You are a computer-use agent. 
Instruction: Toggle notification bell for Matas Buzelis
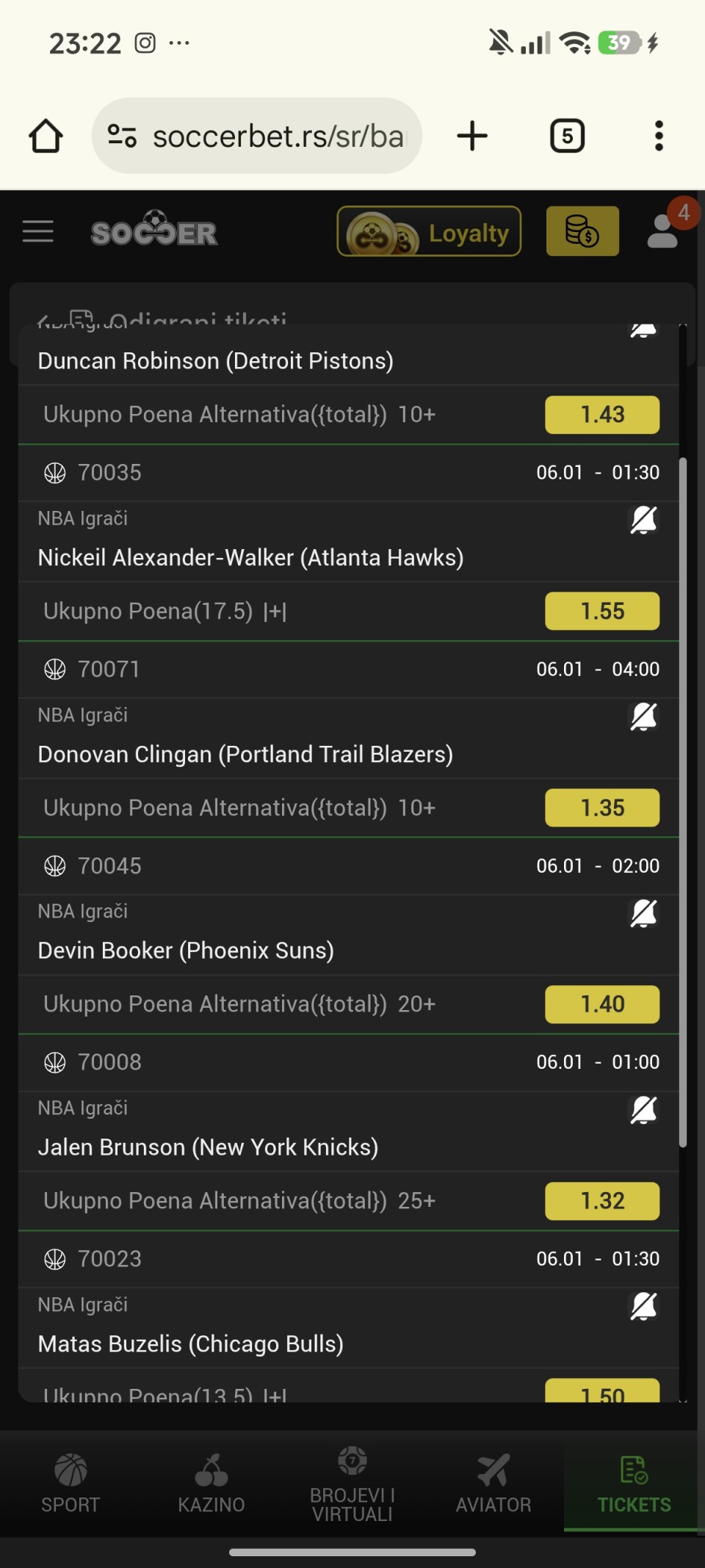643,1307
